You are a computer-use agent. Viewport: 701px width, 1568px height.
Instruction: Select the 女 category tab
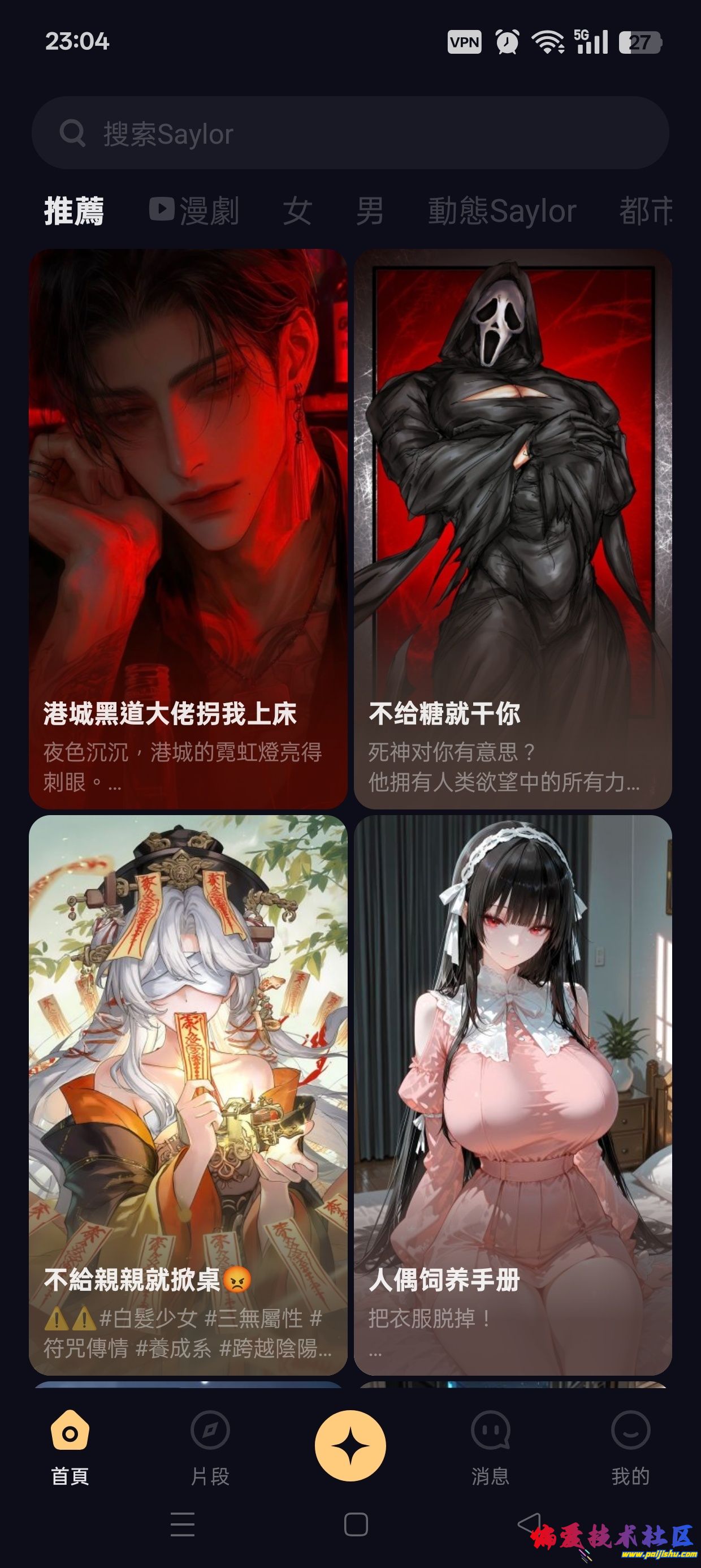(x=297, y=211)
